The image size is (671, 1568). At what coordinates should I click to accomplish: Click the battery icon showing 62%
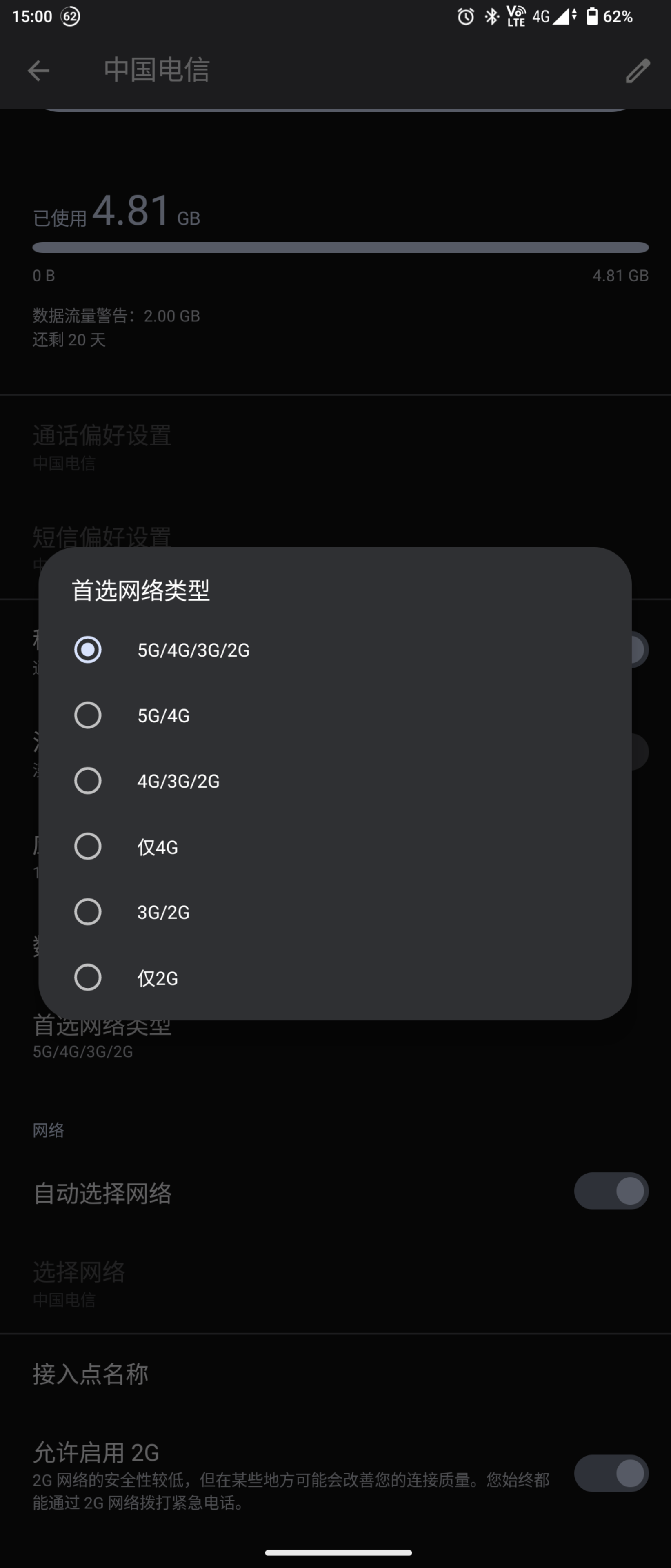point(591,16)
